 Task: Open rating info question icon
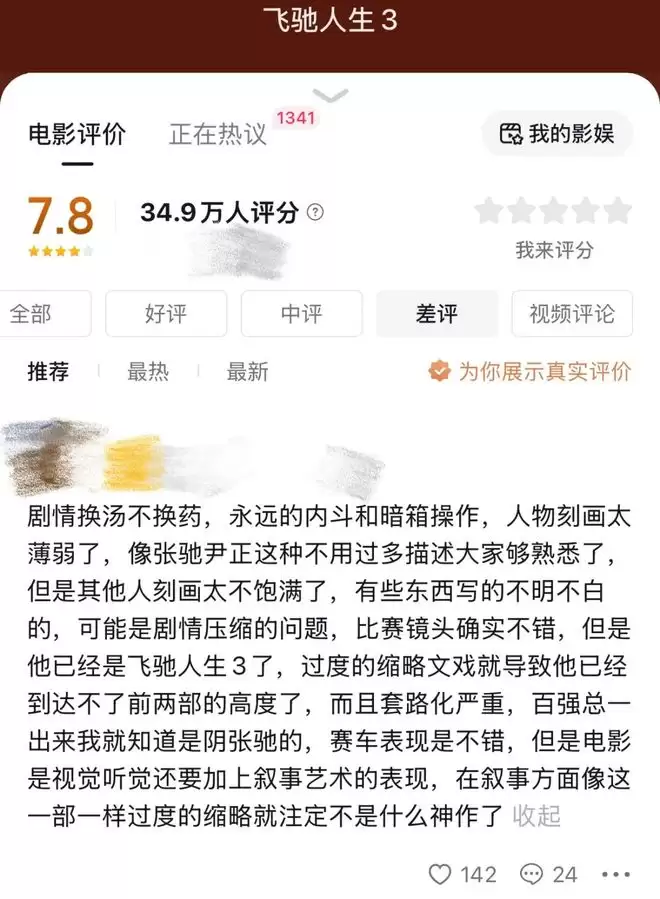315,212
